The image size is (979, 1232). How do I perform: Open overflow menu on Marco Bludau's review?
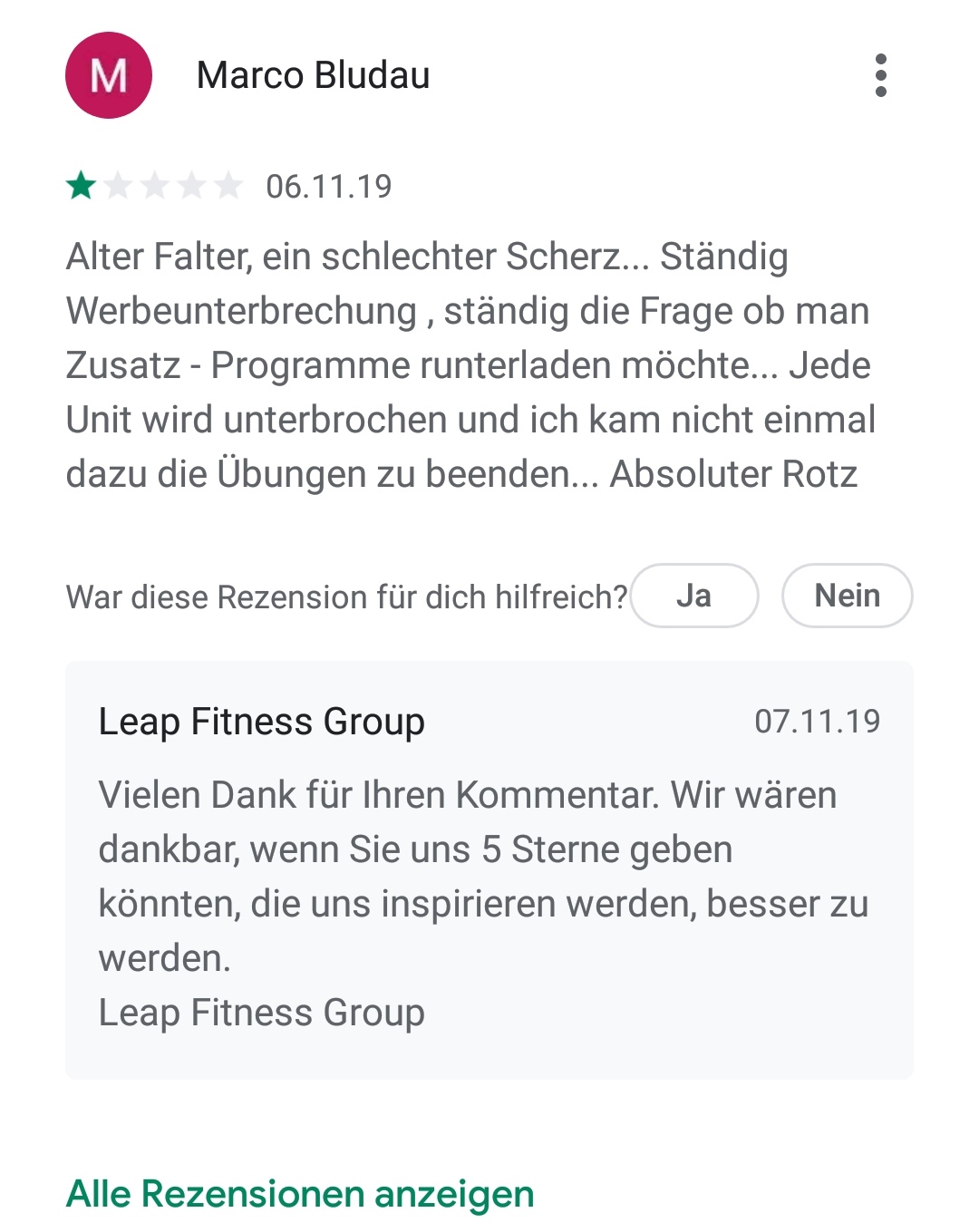(880, 75)
